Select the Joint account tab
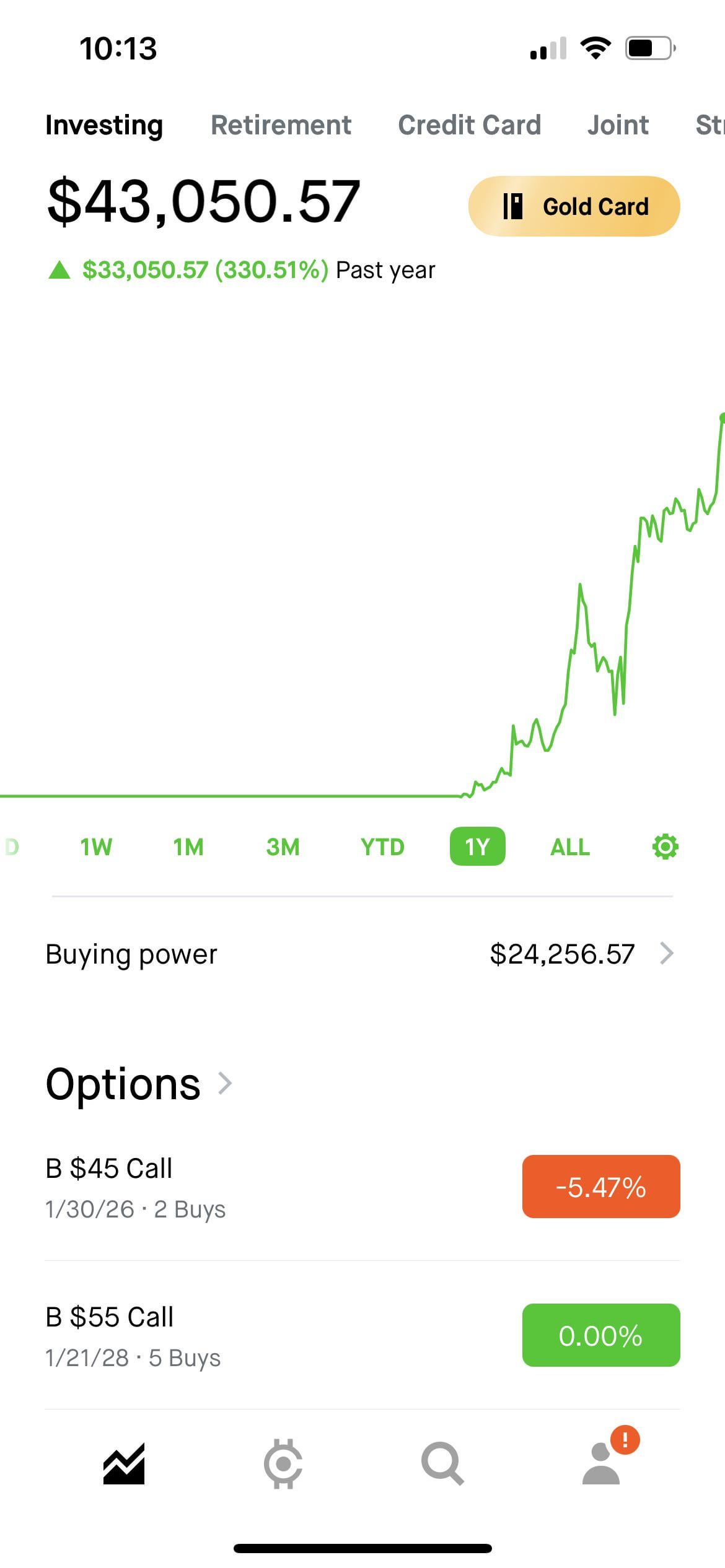Screen dimensions: 725x1568 coord(618,125)
